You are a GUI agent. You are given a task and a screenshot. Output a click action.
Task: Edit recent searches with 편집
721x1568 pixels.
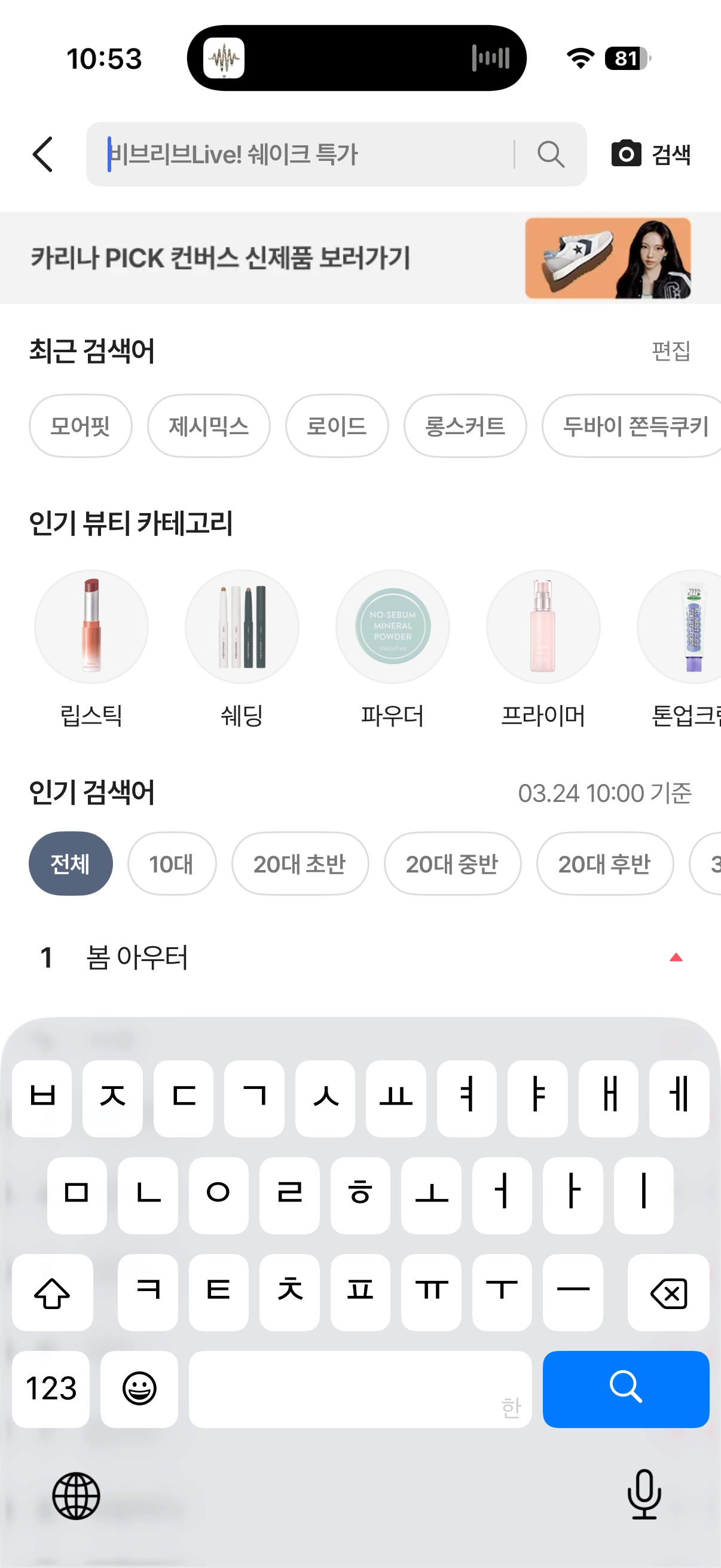(x=671, y=351)
